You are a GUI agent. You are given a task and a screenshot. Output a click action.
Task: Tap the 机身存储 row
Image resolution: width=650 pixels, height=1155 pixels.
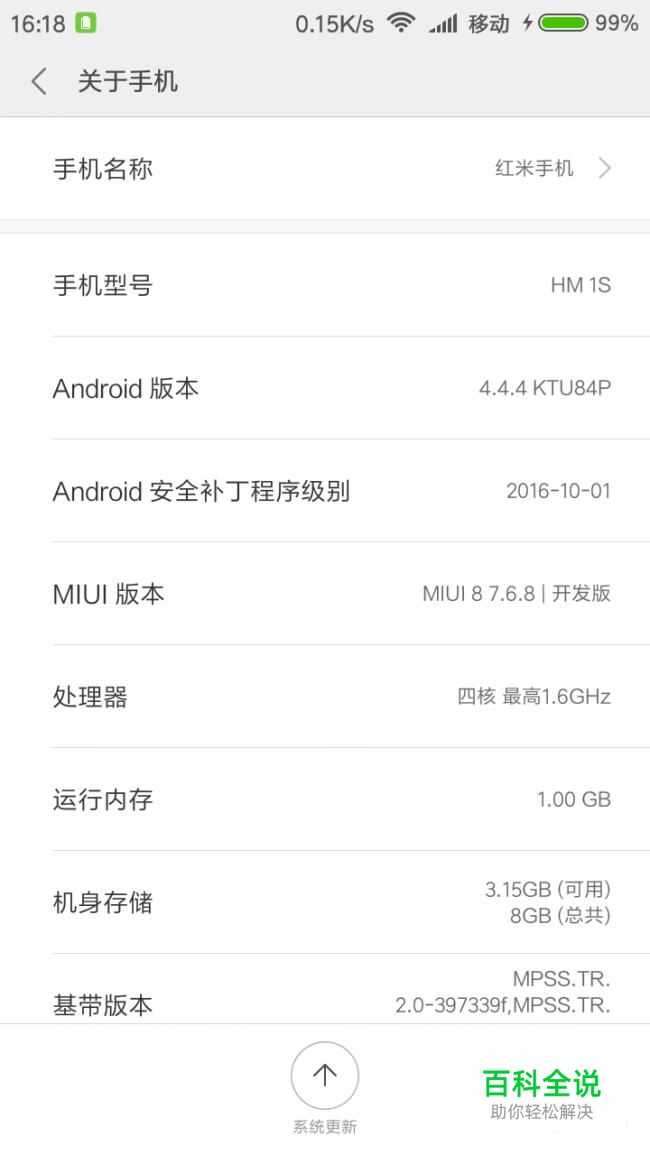(x=325, y=902)
